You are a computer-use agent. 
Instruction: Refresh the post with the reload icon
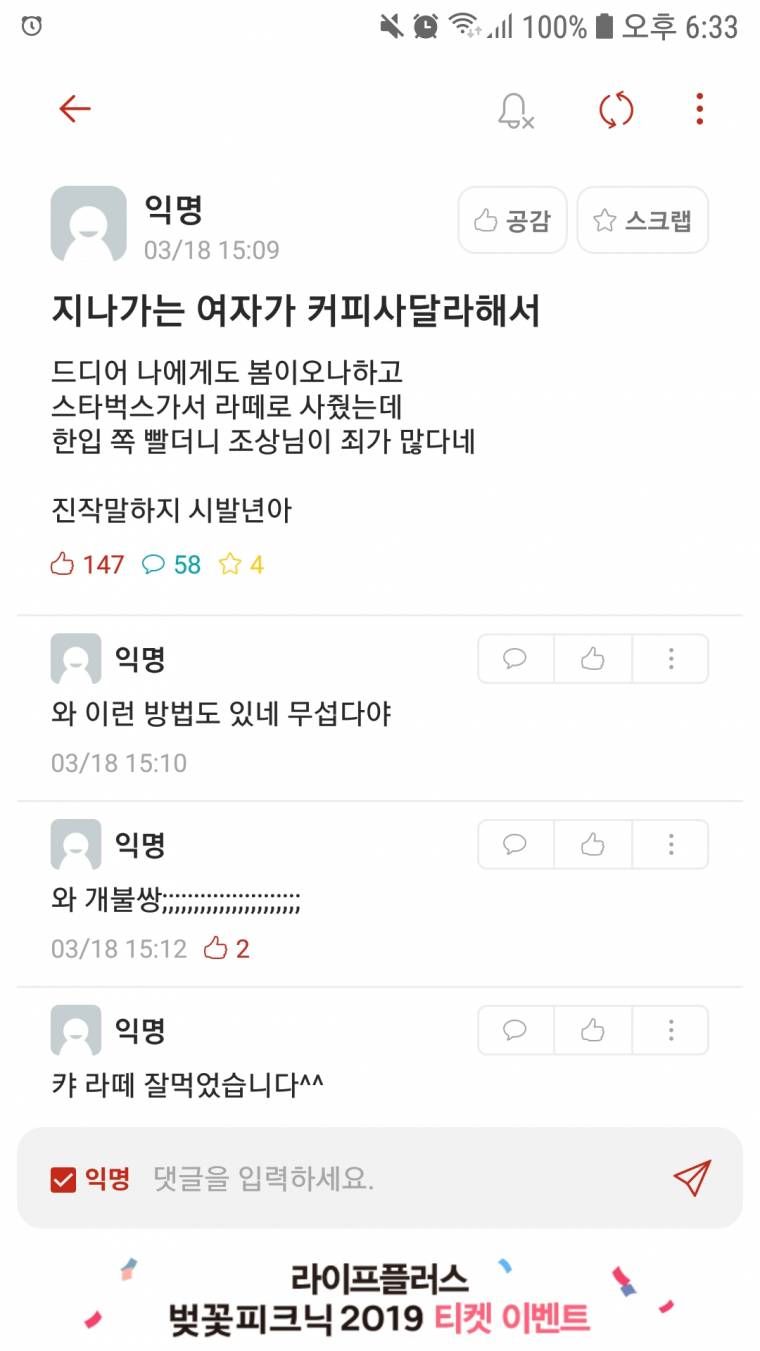(x=616, y=109)
